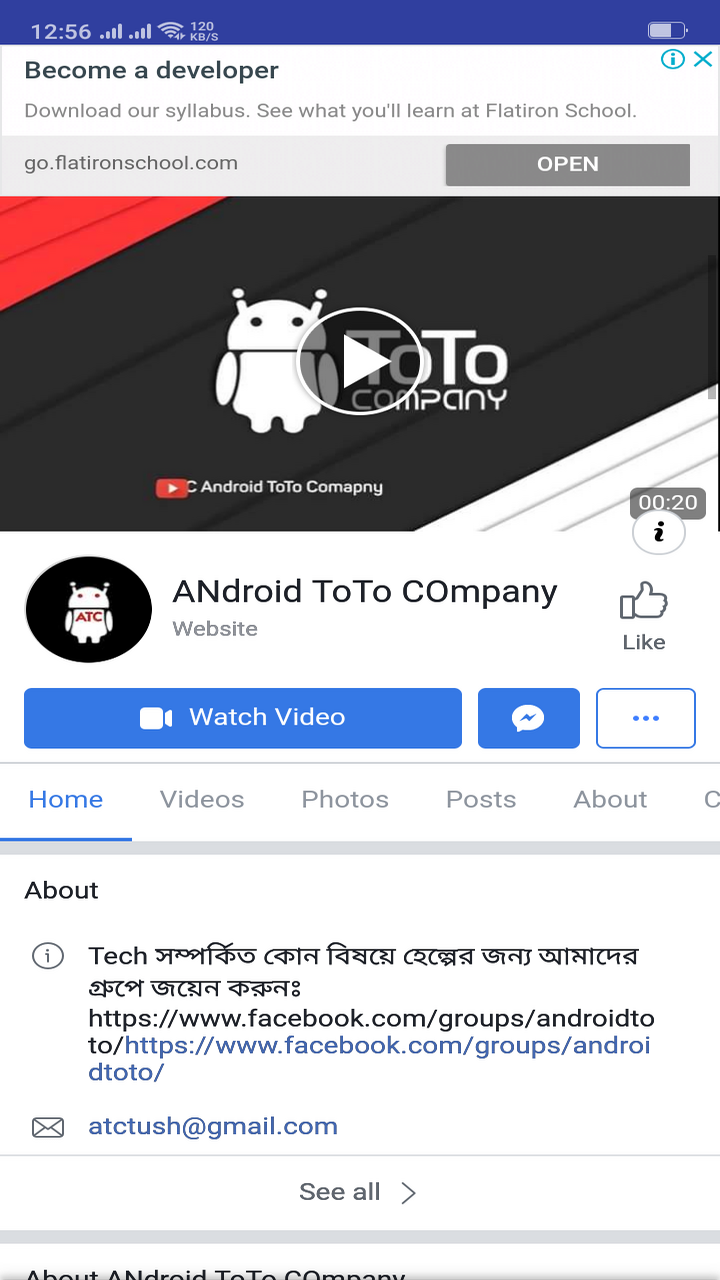Image resolution: width=720 pixels, height=1280 pixels.
Task: Switch to the Photos tab
Action: point(345,800)
